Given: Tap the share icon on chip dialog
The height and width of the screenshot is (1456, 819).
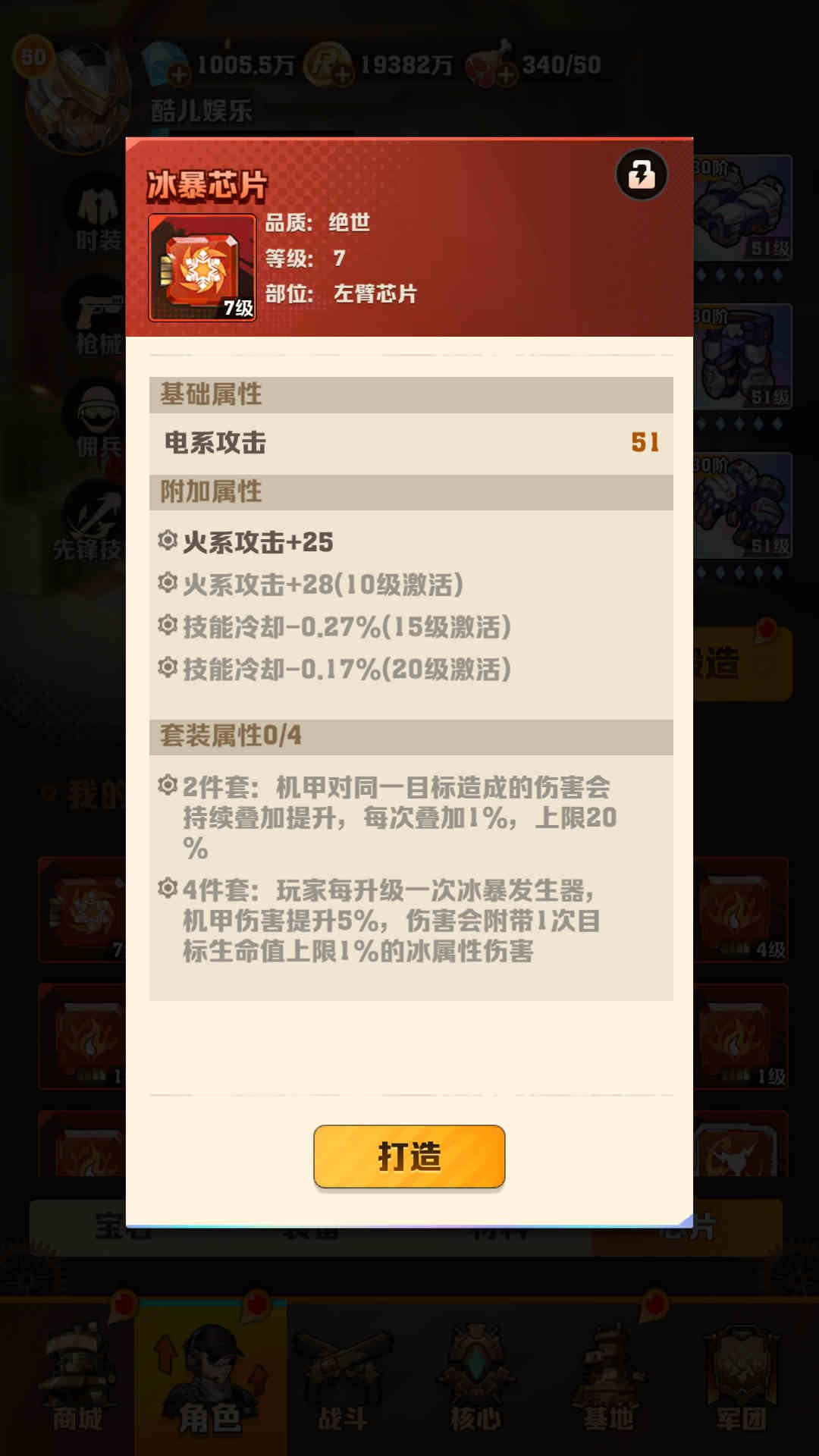Looking at the screenshot, I should coord(642,174).
